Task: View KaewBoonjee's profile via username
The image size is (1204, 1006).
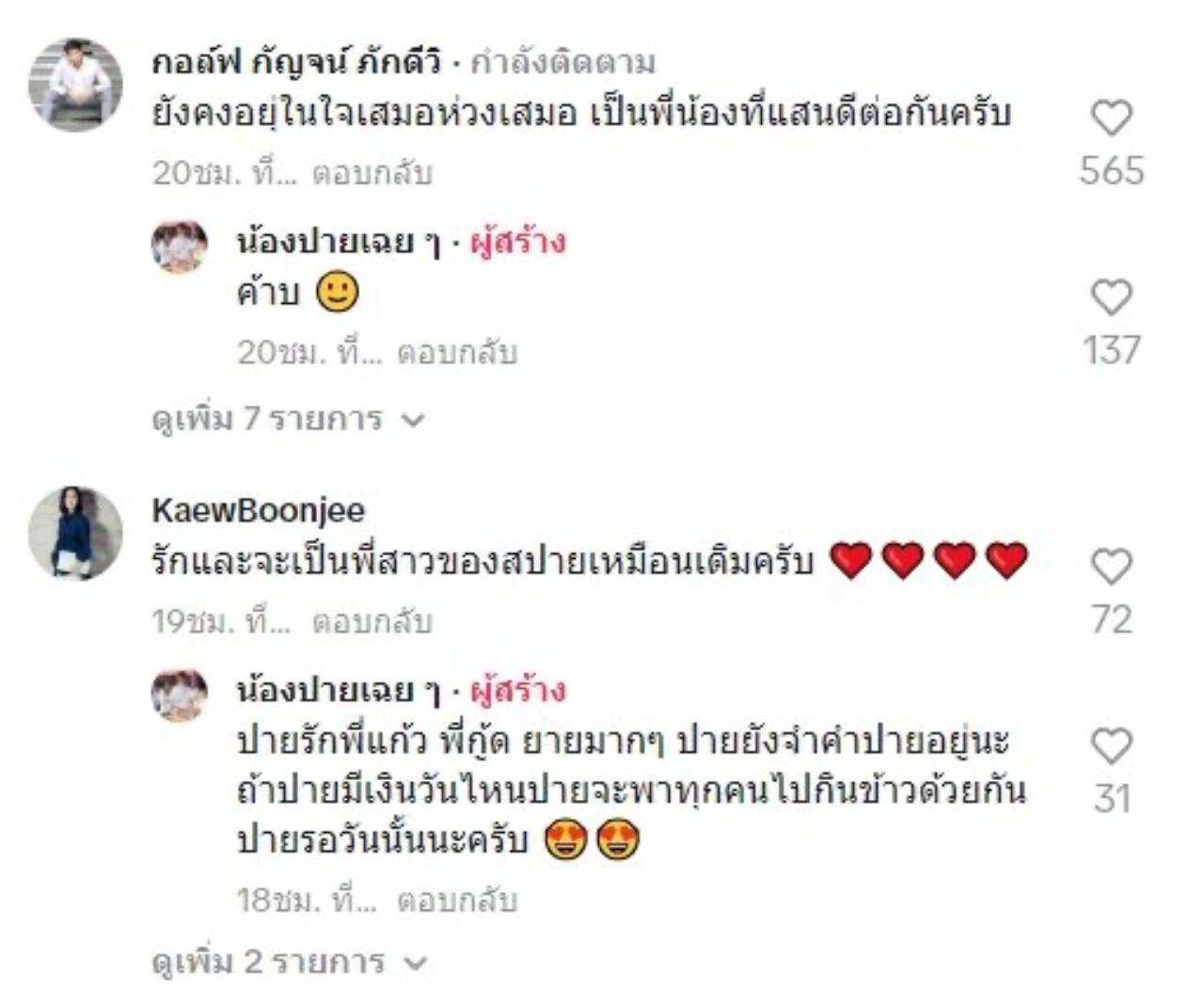Action: pyautogui.click(x=258, y=511)
